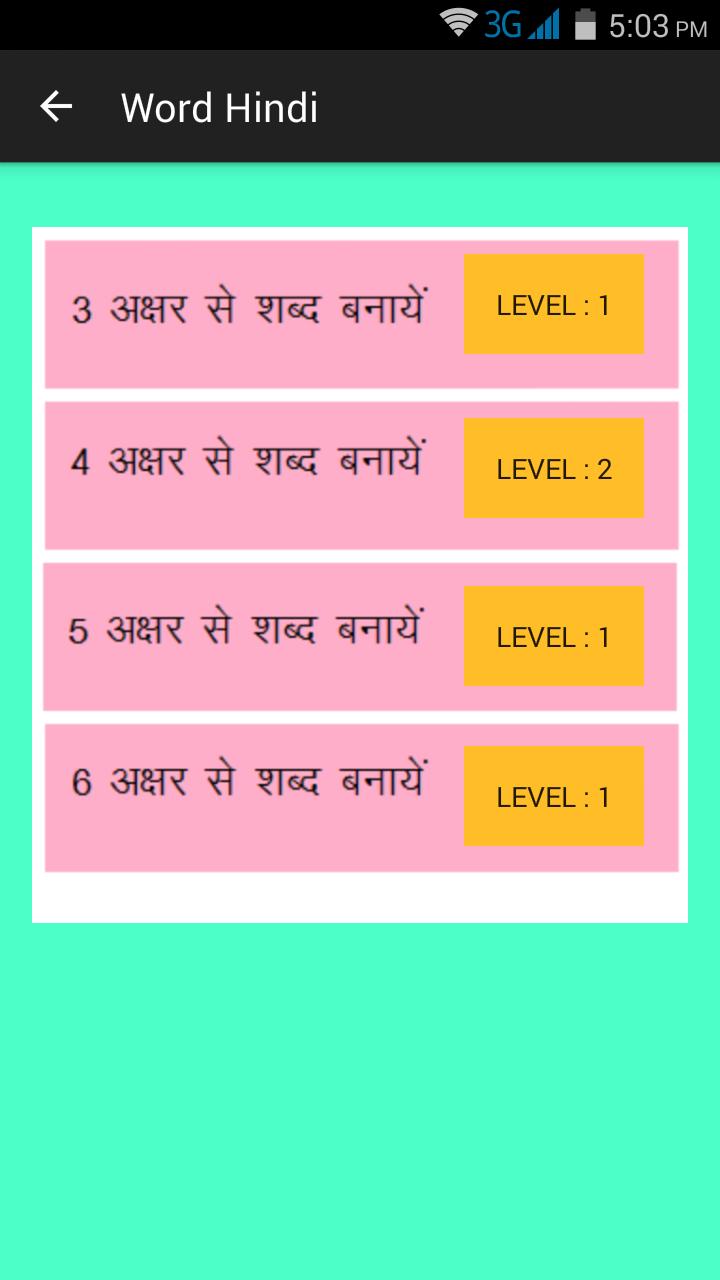Tap the LEVEL : 2 button

[553, 468]
